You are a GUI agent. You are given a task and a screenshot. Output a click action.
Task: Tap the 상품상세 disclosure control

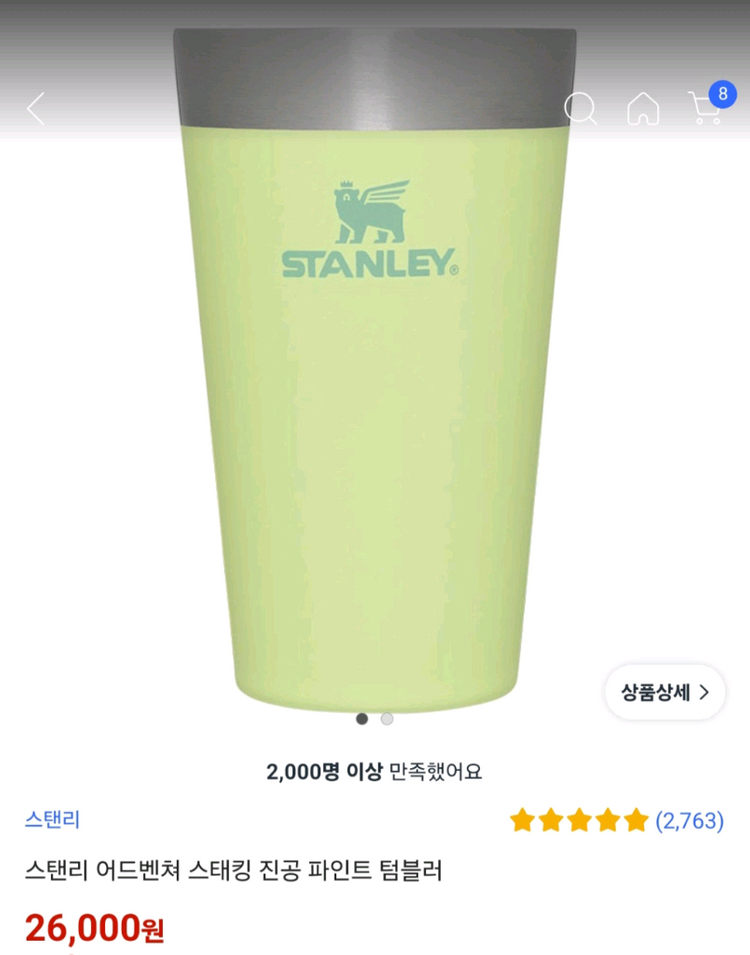[x=663, y=693]
